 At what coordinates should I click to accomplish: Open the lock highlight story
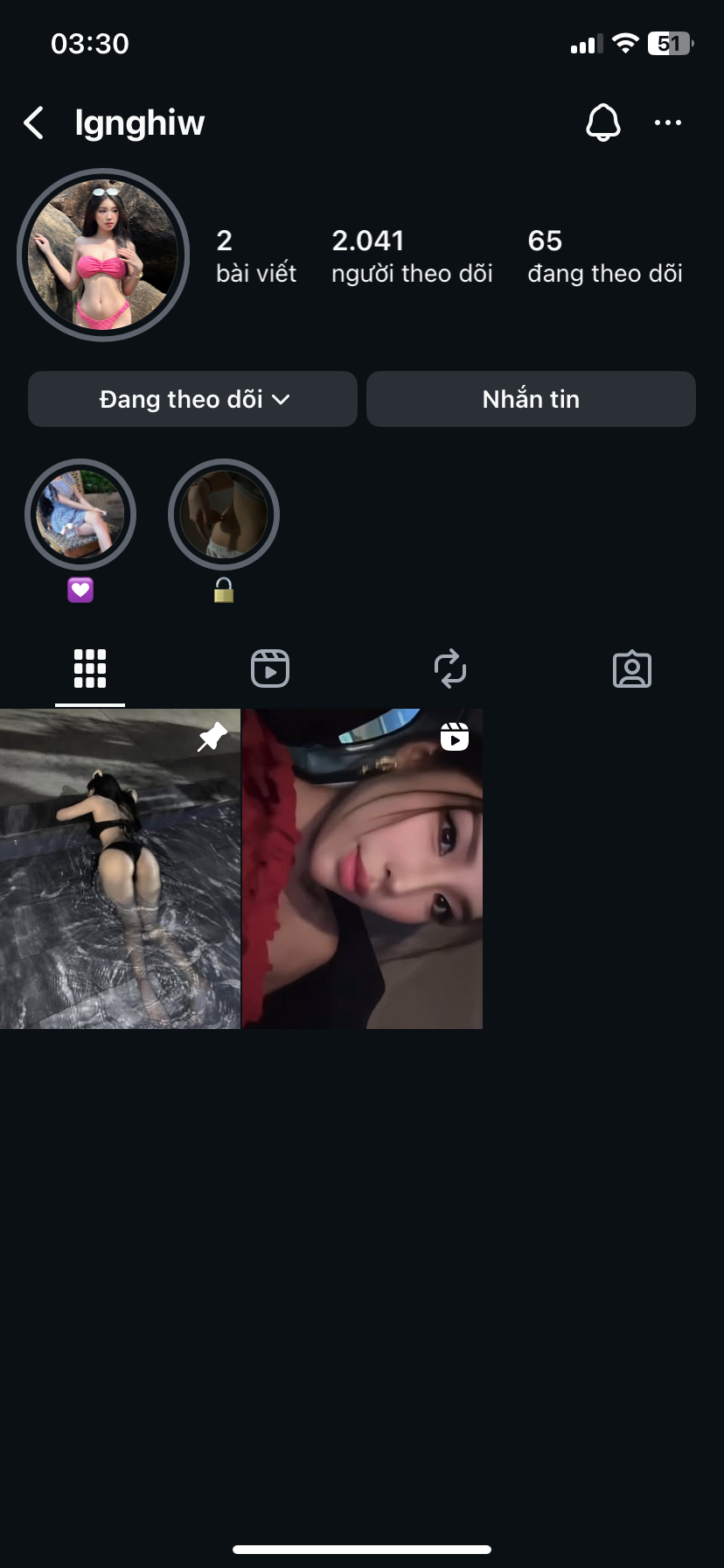pyautogui.click(x=224, y=514)
